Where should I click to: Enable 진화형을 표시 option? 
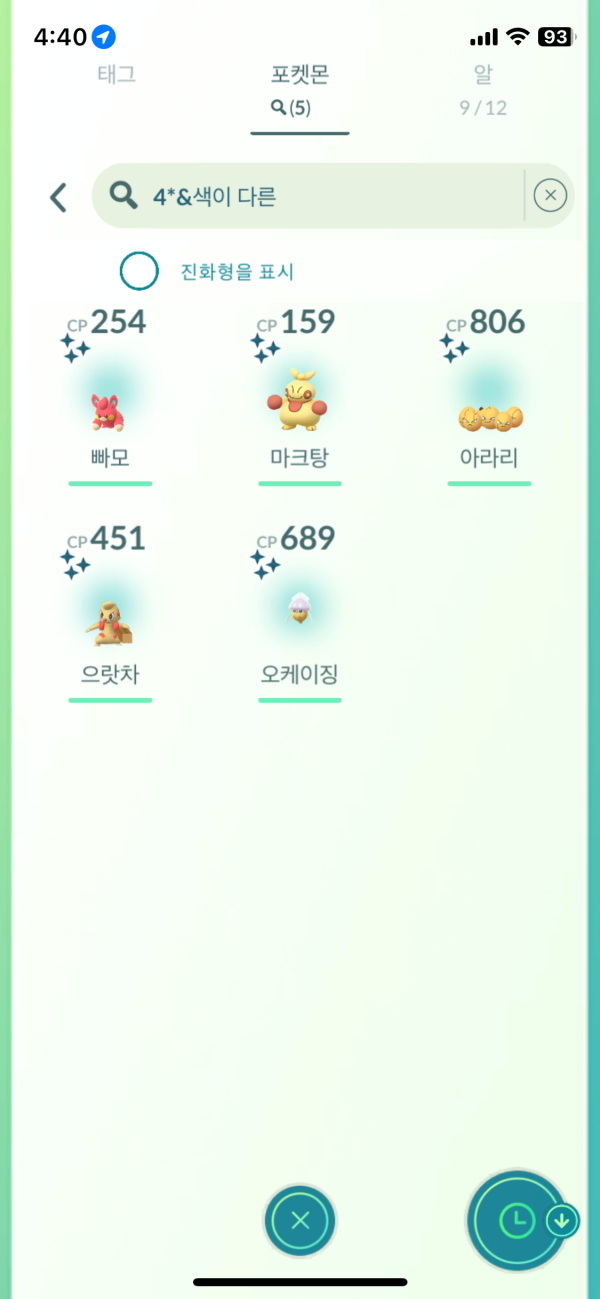[139, 271]
